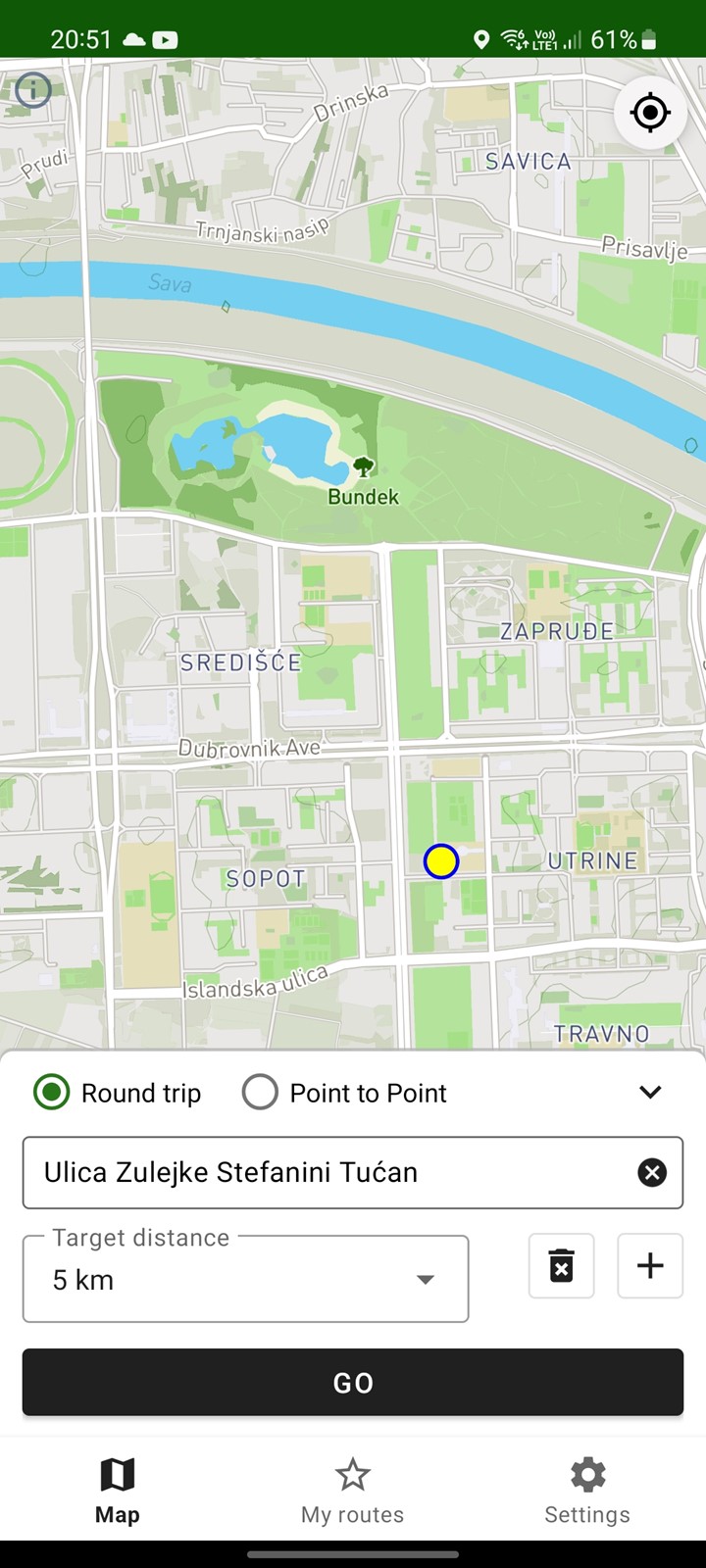Select the Round trip option

[x=52, y=1092]
